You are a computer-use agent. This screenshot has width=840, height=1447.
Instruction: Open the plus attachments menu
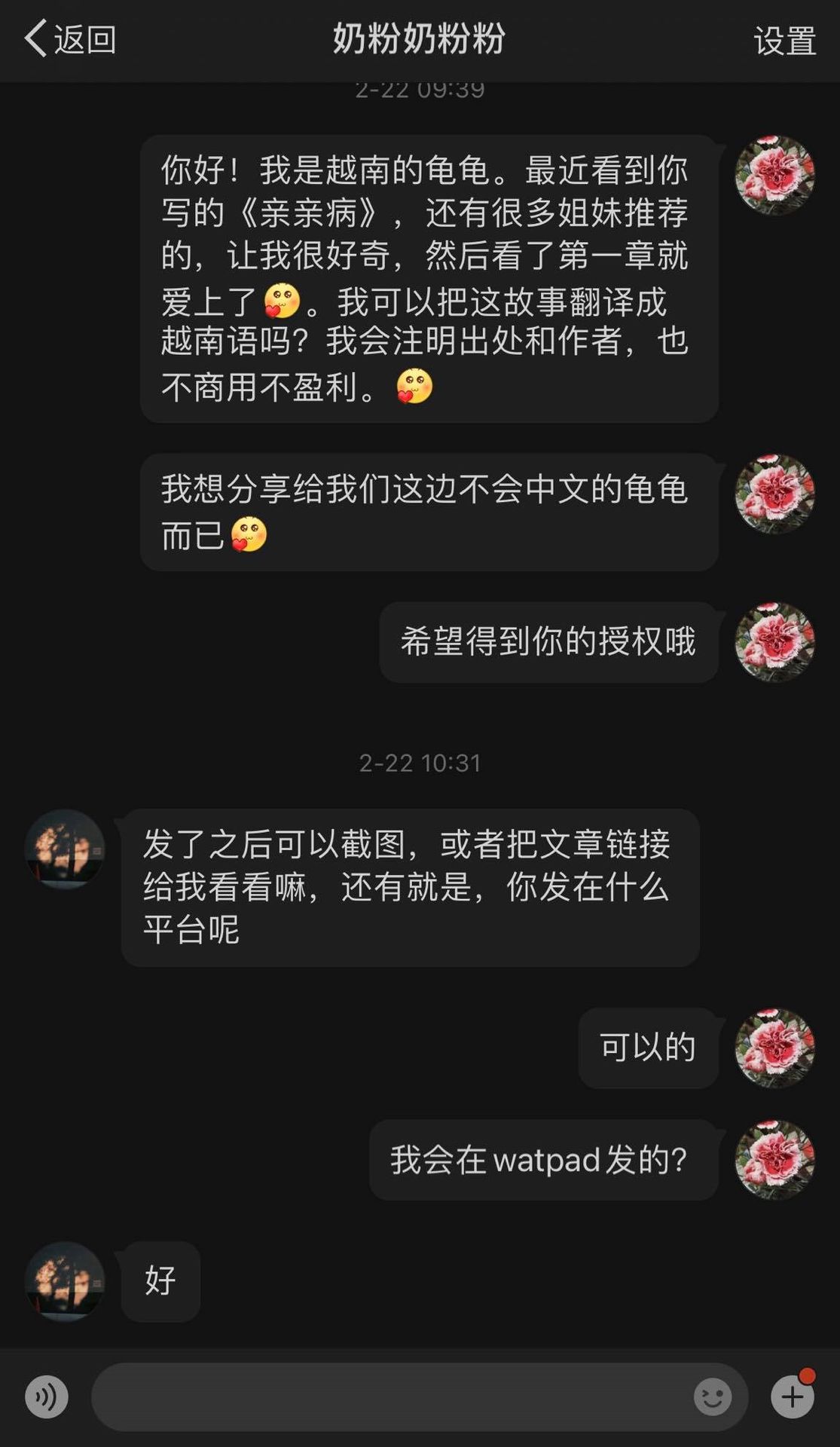pos(792,1397)
